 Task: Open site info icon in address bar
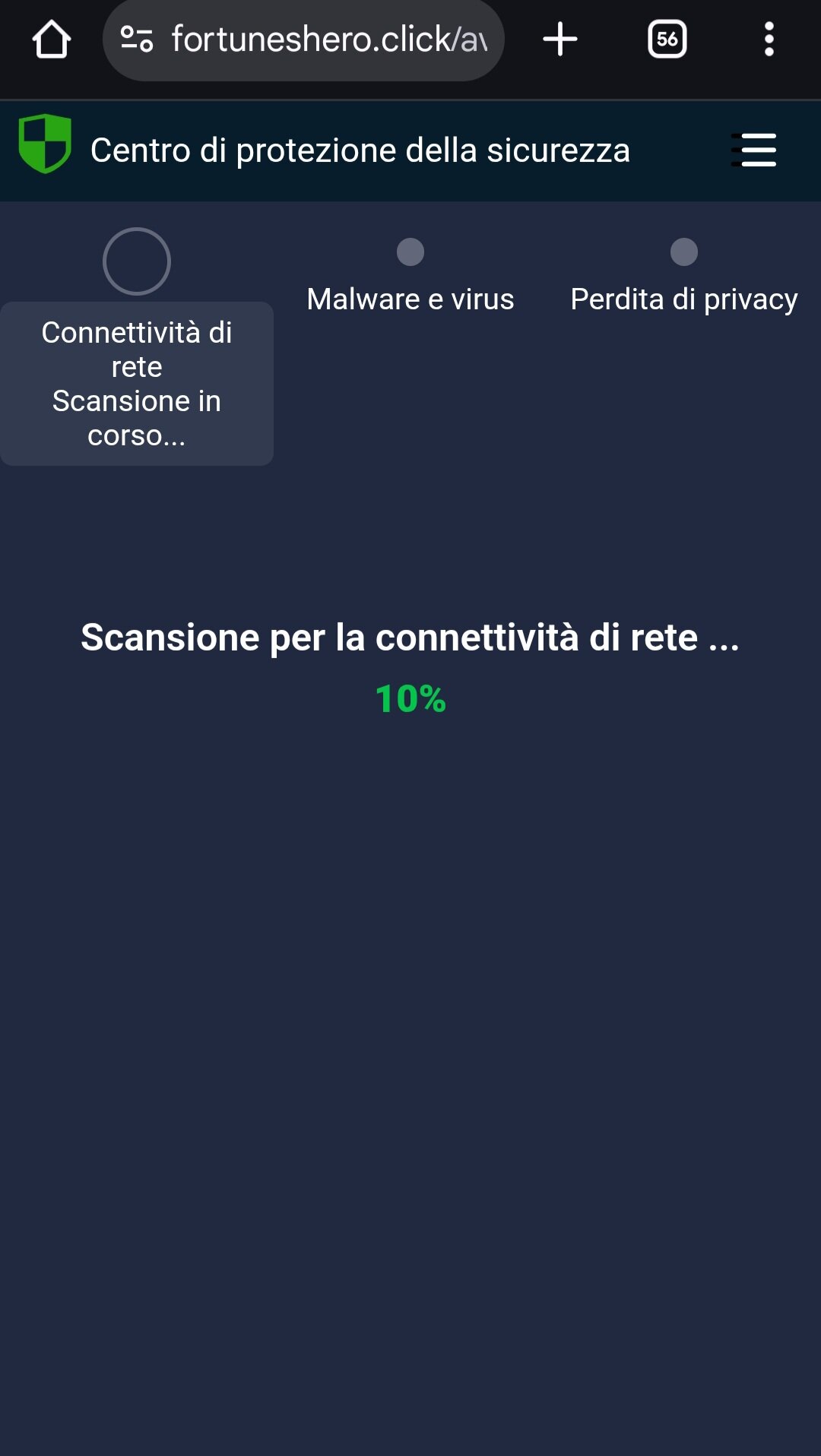[137, 40]
